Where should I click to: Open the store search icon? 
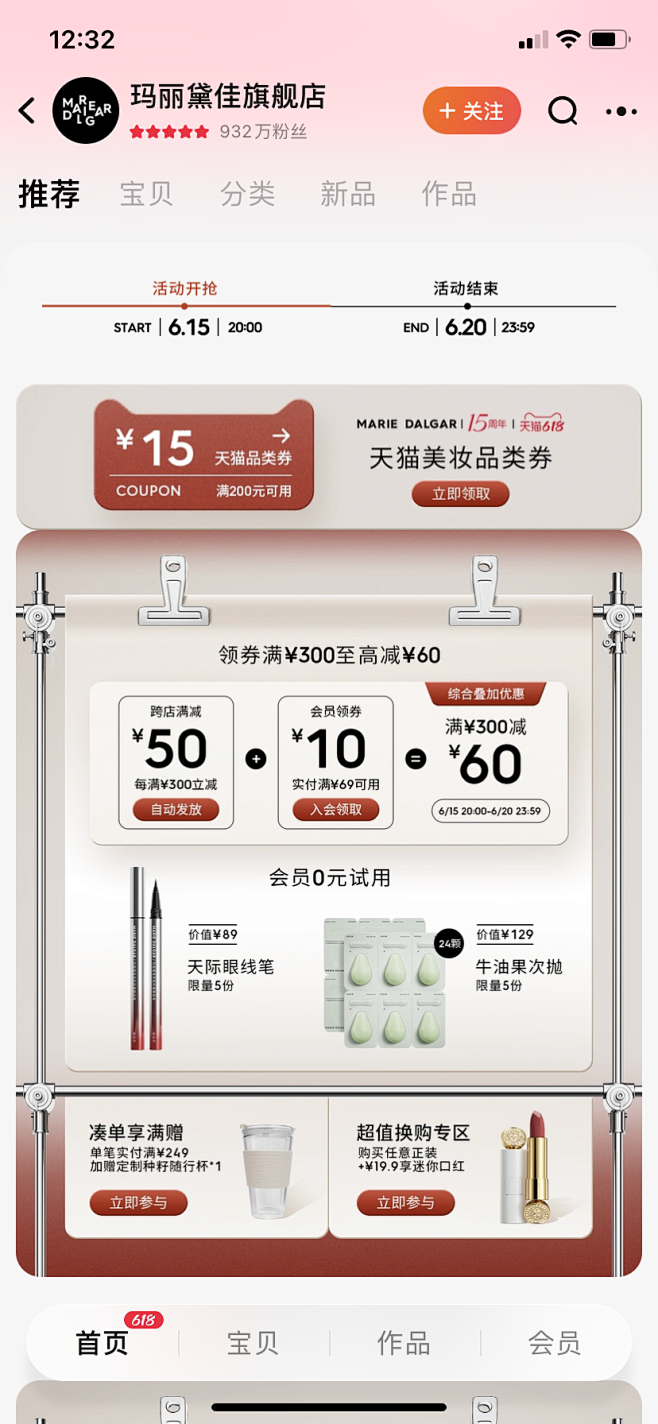pyautogui.click(x=563, y=111)
